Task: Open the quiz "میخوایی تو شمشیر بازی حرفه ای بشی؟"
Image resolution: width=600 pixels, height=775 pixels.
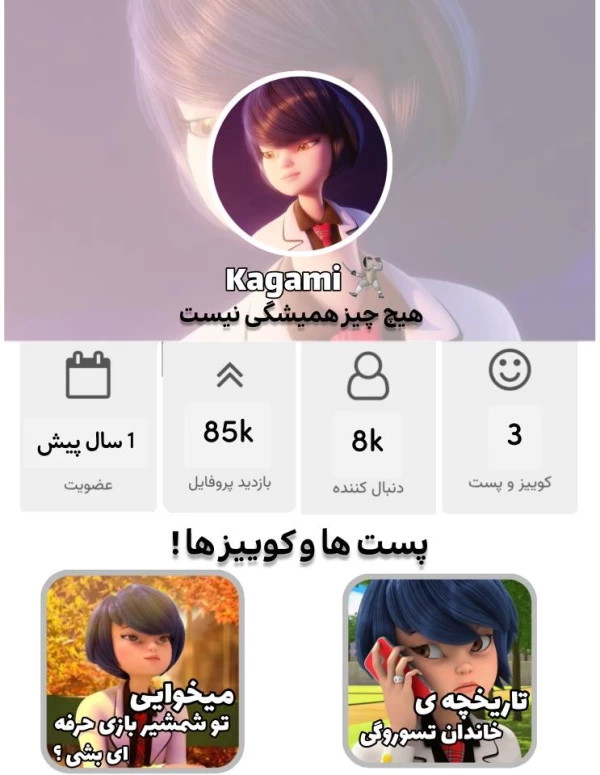Action: pyautogui.click(x=141, y=672)
